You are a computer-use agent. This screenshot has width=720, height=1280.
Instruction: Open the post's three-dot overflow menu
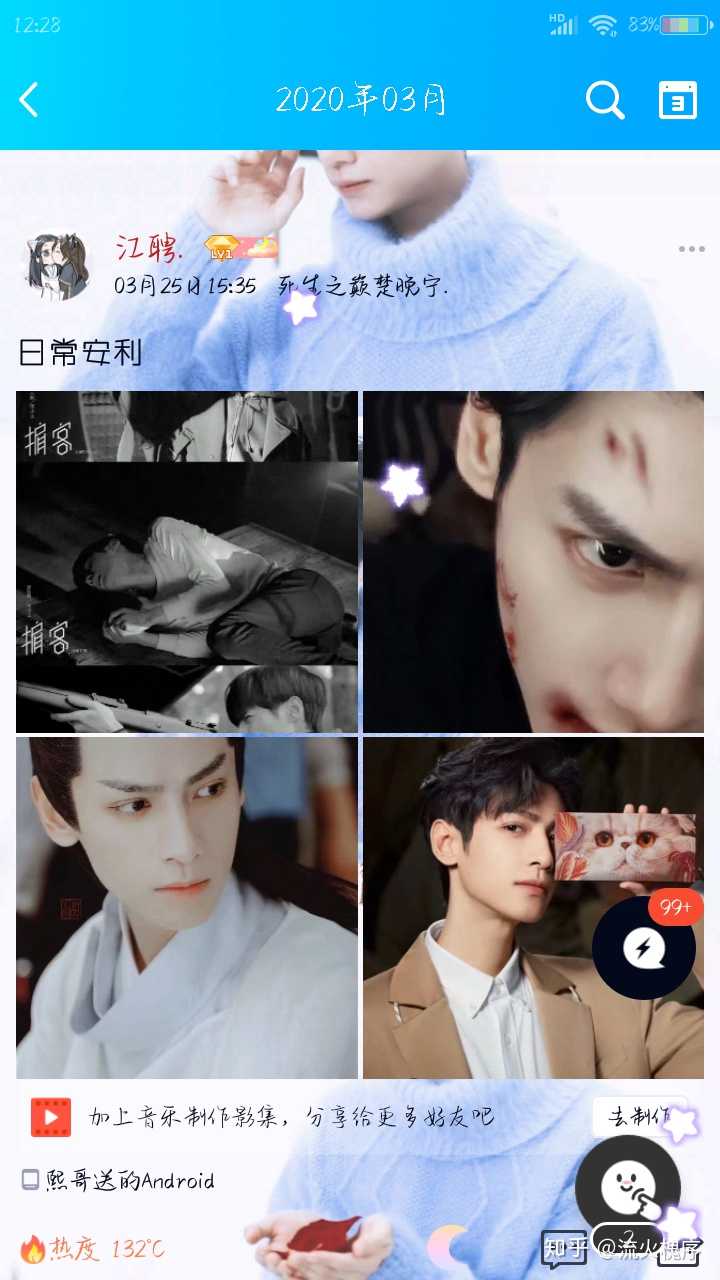691,249
